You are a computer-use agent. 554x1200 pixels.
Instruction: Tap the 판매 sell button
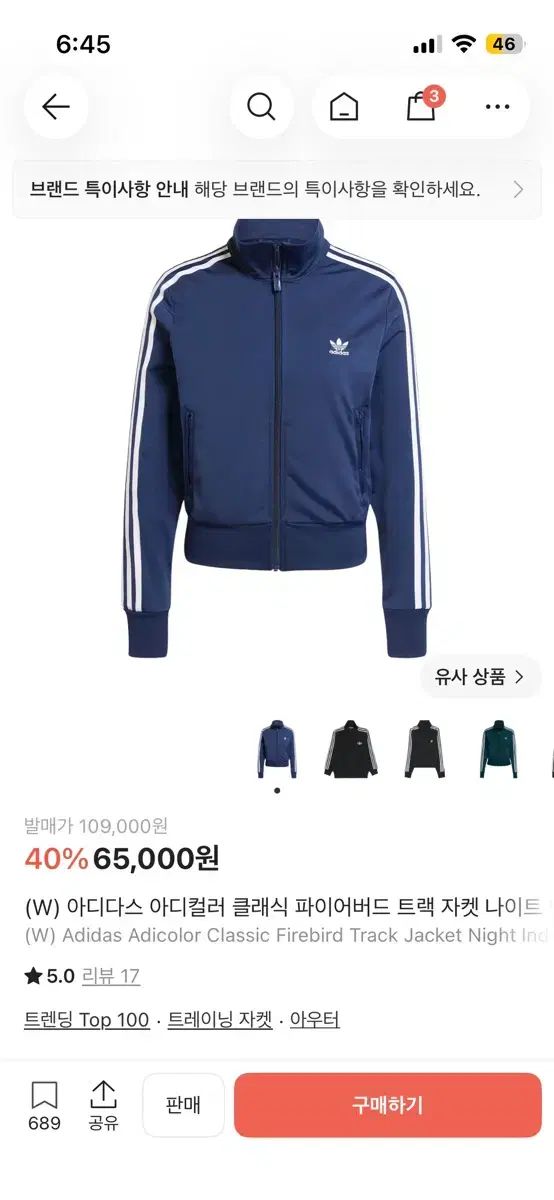point(183,1105)
